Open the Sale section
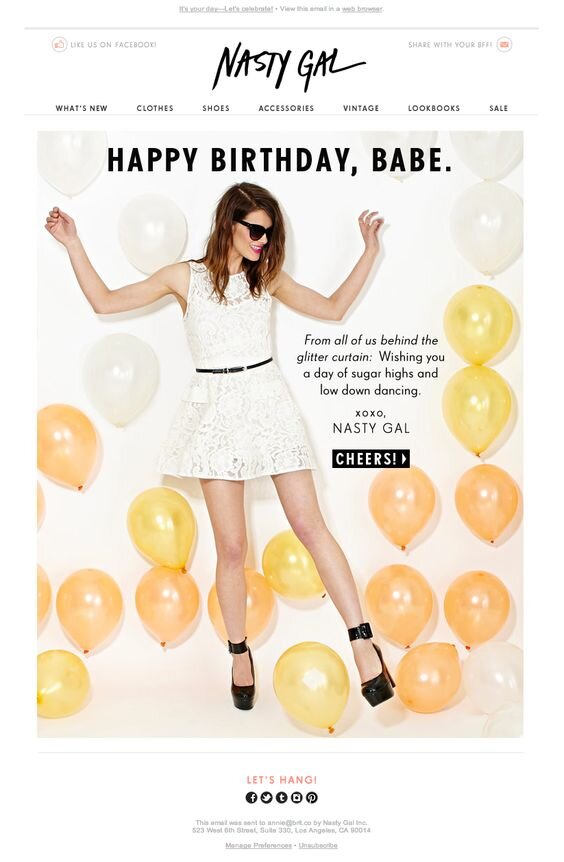Viewport: 564px width, 862px height. pos(499,108)
